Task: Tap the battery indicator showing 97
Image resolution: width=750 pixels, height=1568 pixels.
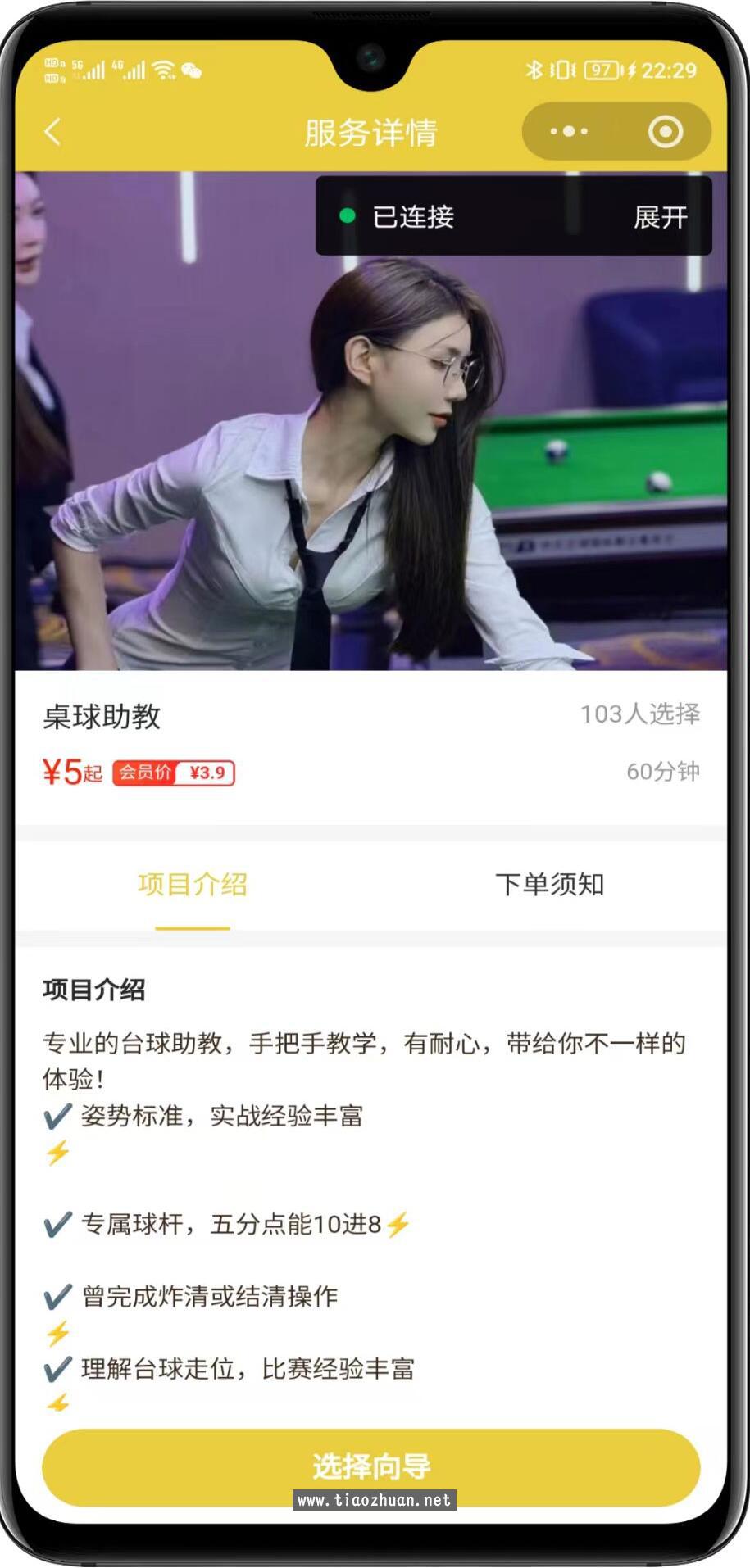Action: (x=601, y=70)
